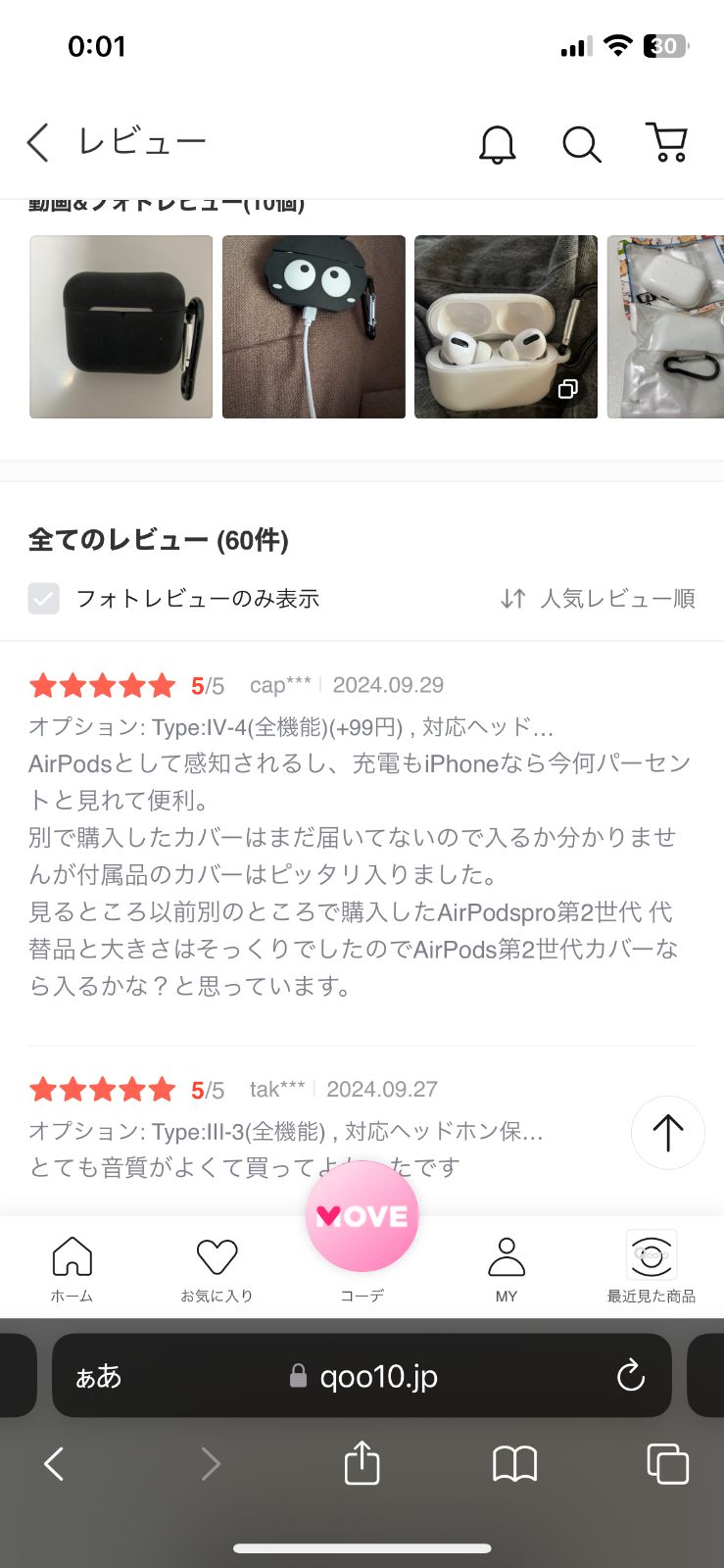Change sort order from 人気レビュー順
The width and height of the screenshot is (724, 1568).
(598, 598)
